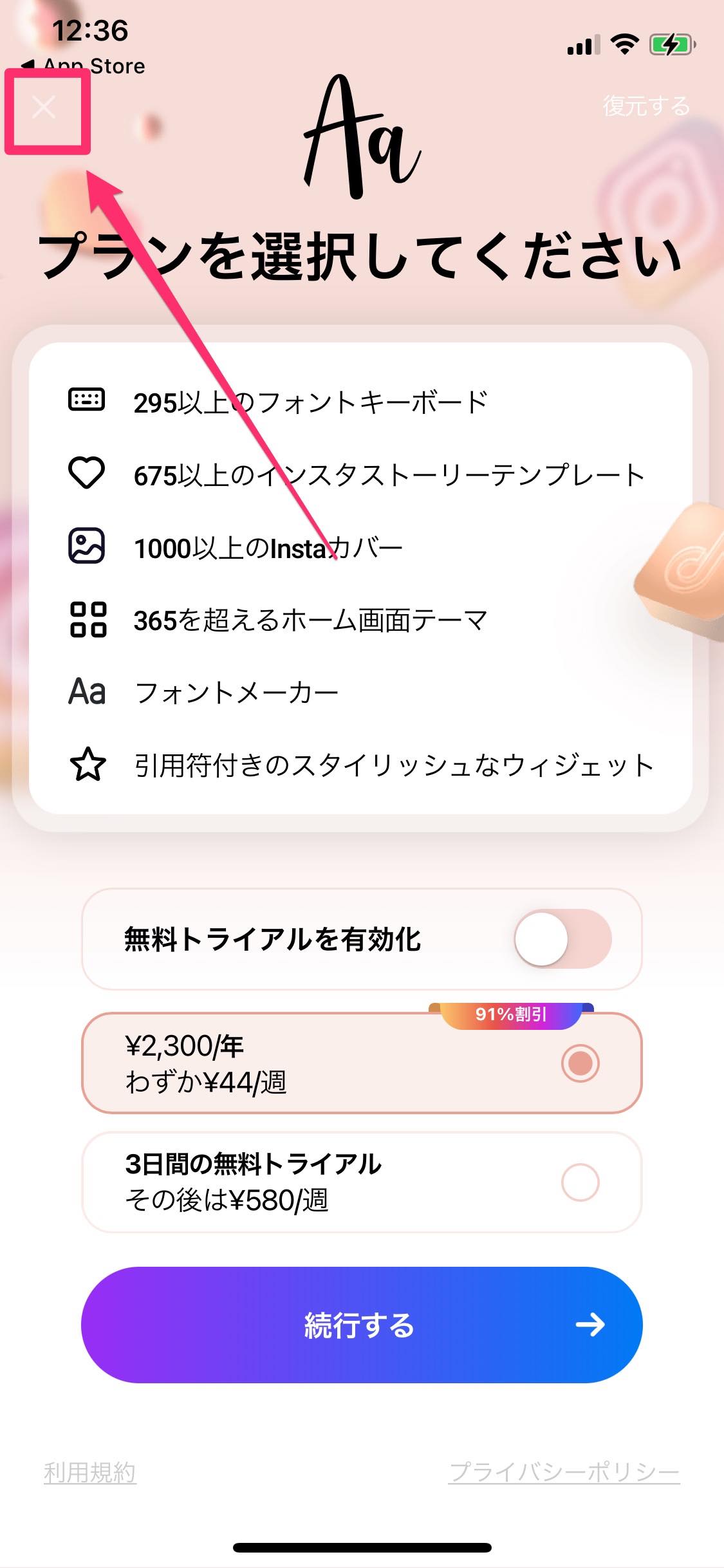Image resolution: width=724 pixels, height=1568 pixels.
Task: Click the font keyboard icon beside 295
Action: 88,399
